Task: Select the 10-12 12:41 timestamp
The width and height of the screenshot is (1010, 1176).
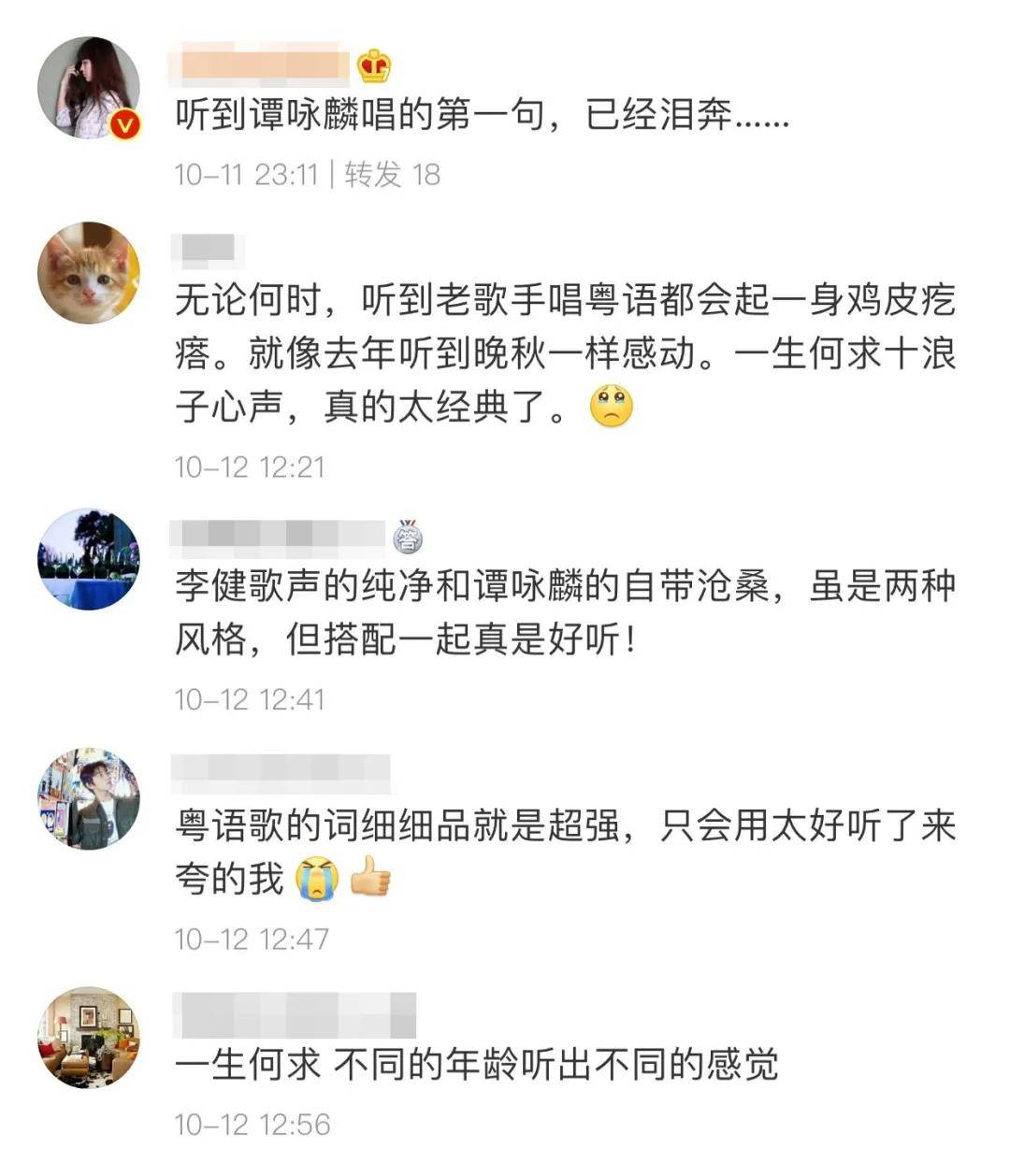Action: pyautogui.click(x=251, y=699)
